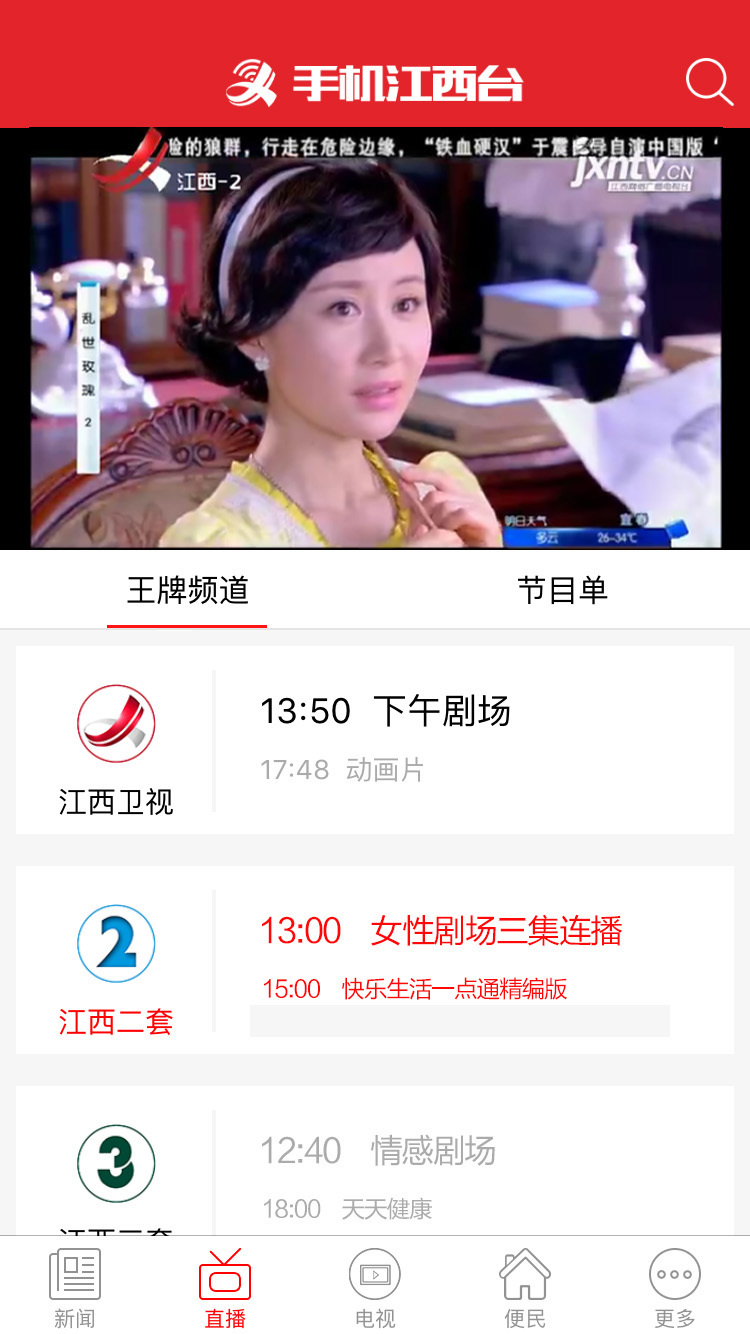This screenshot has height=1334, width=750.
Task: Tap the live video player
Action: pyautogui.click(x=375, y=338)
